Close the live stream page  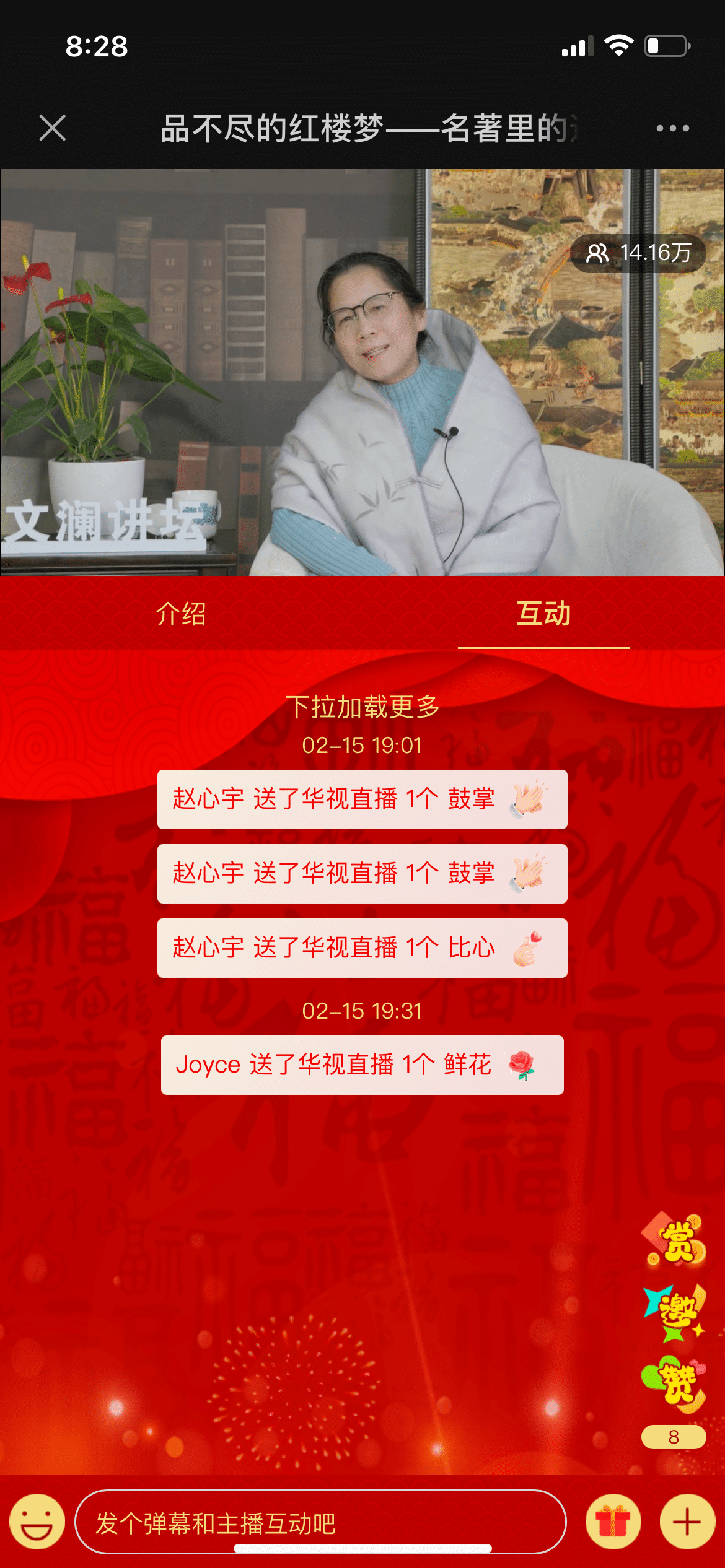point(53,128)
